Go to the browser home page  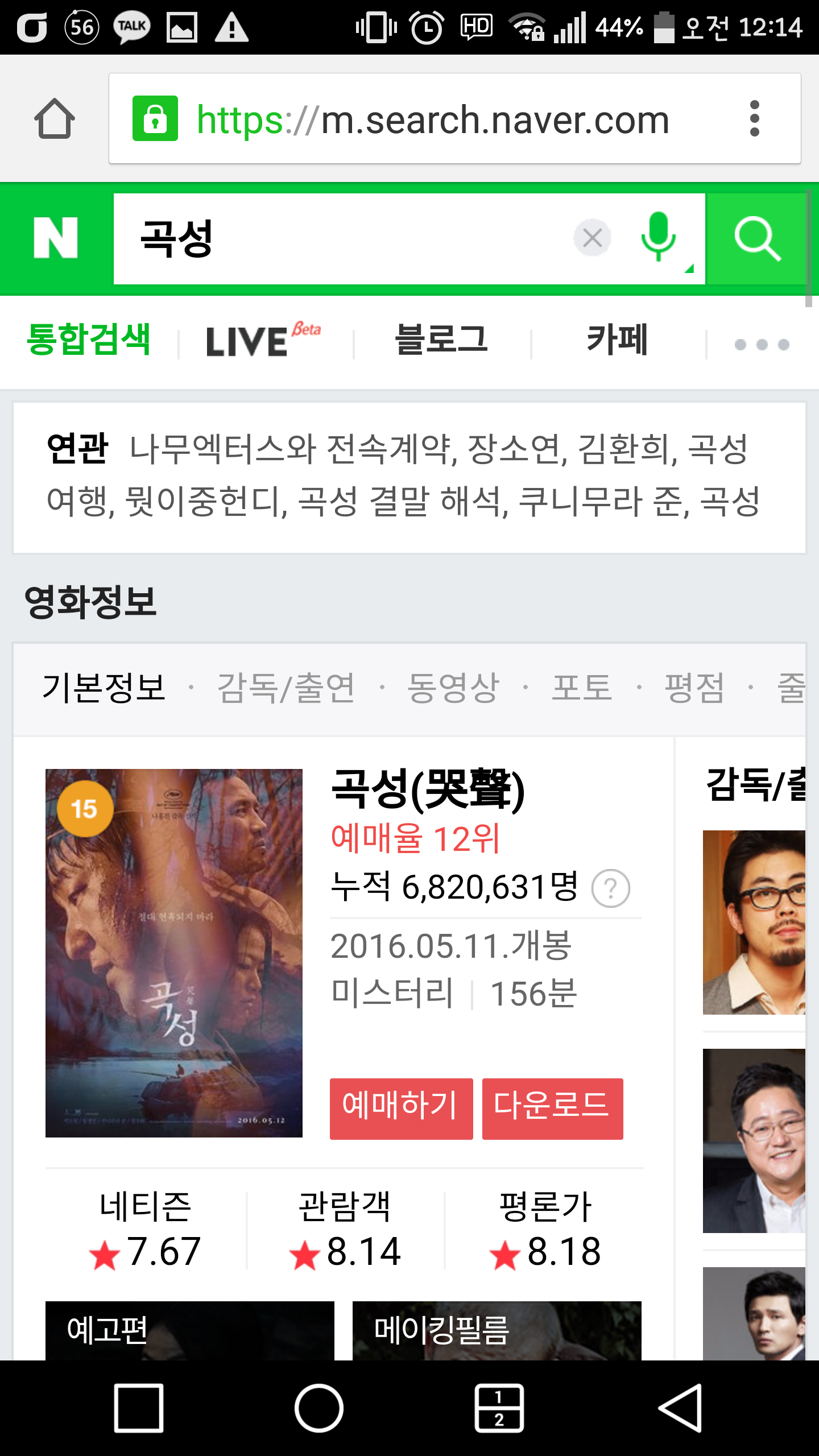point(55,119)
